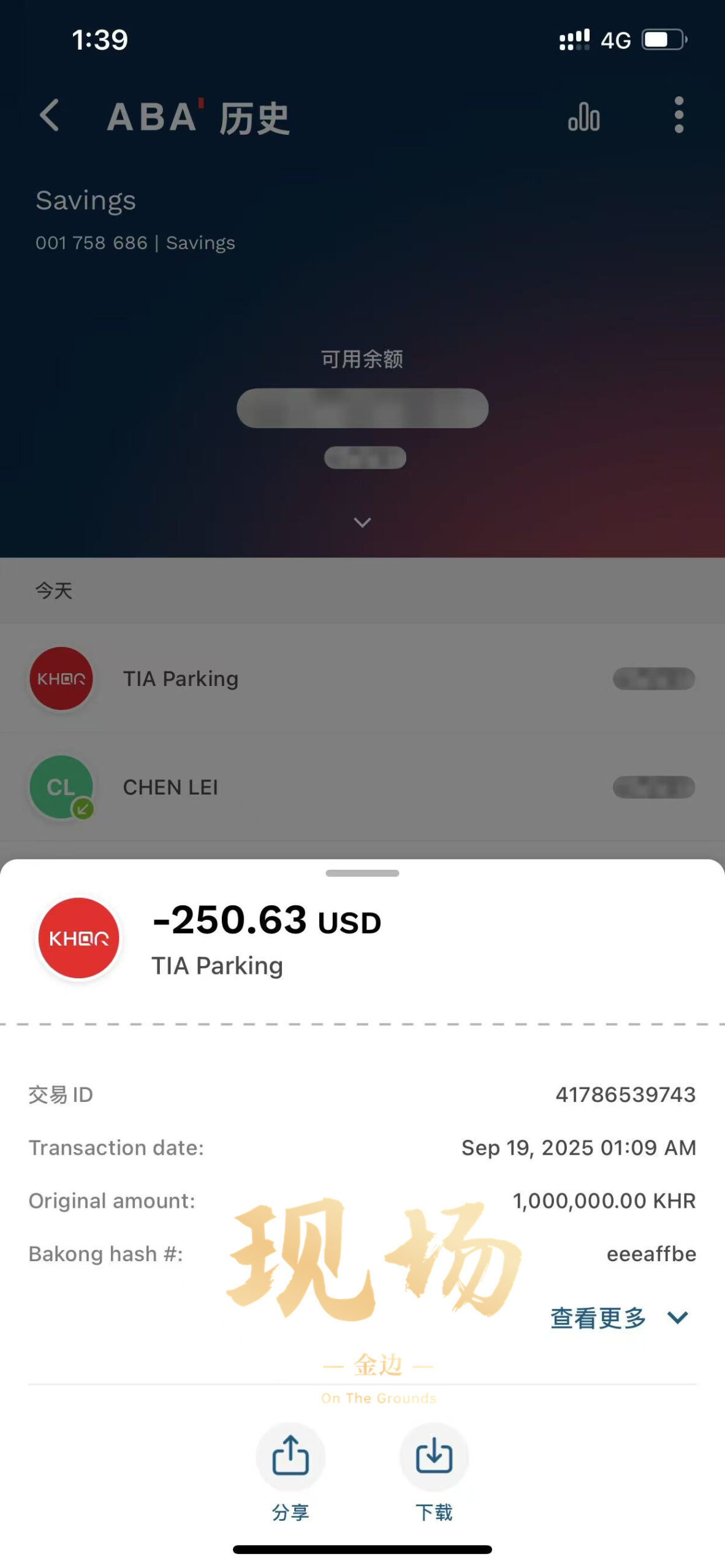Screen dimensions: 725x1568
Task: Go back using the arrow
Action: click(x=49, y=115)
